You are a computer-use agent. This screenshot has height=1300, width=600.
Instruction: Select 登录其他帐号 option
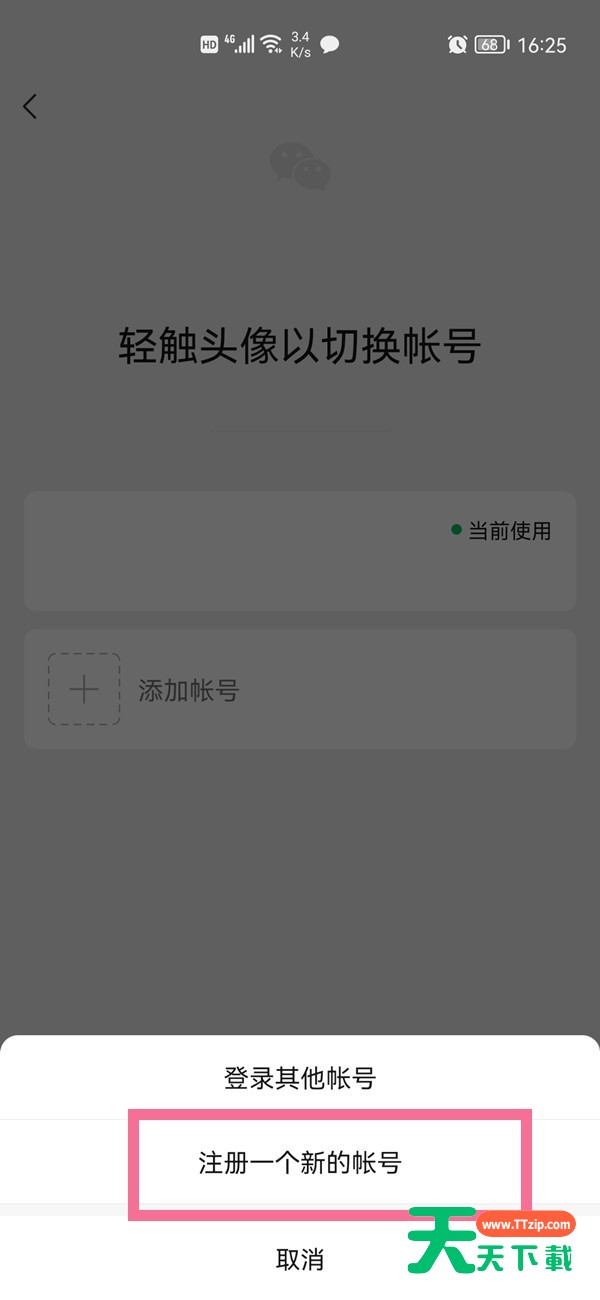[x=300, y=1078]
